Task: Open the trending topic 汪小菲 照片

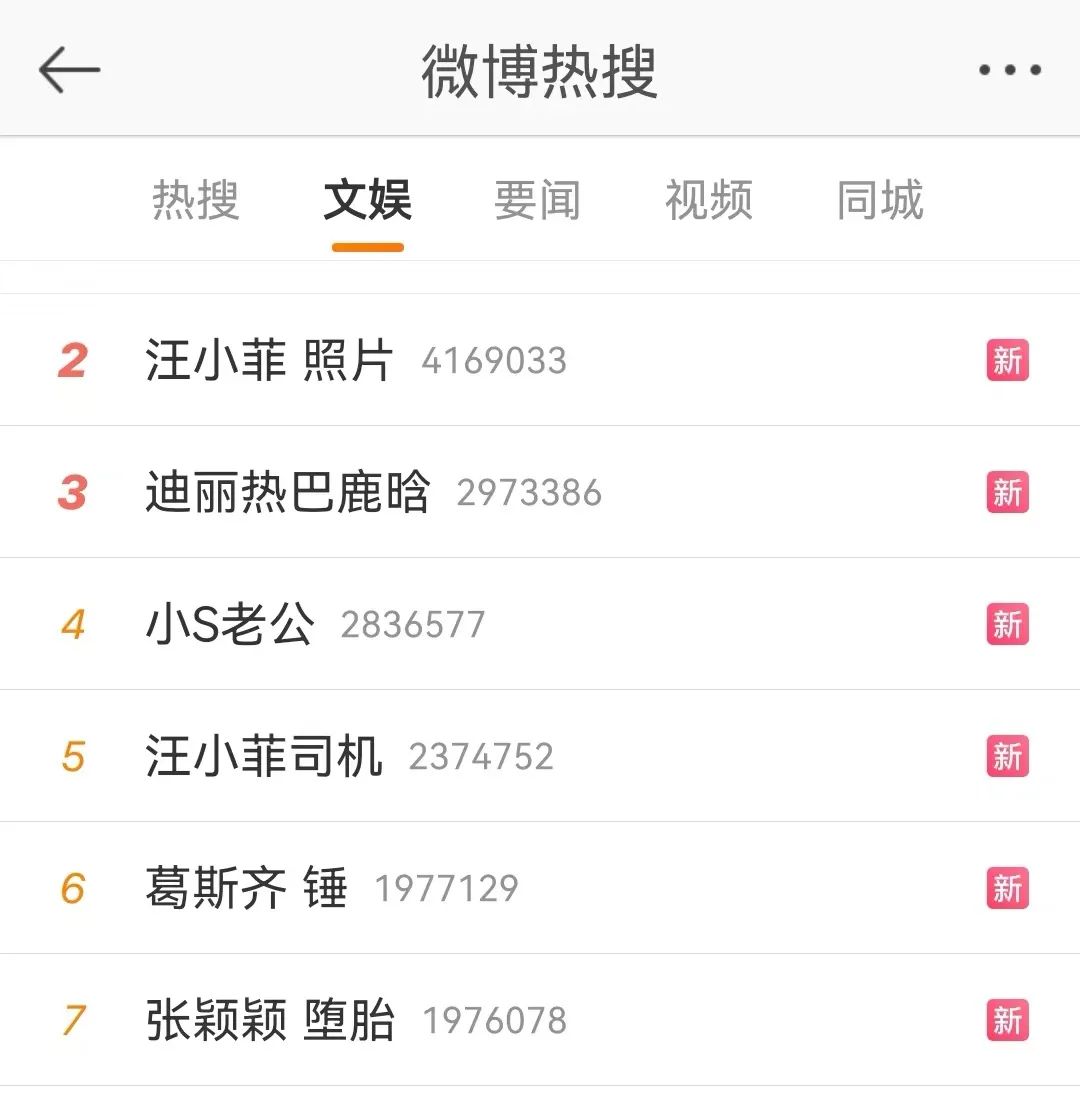Action: click(270, 360)
